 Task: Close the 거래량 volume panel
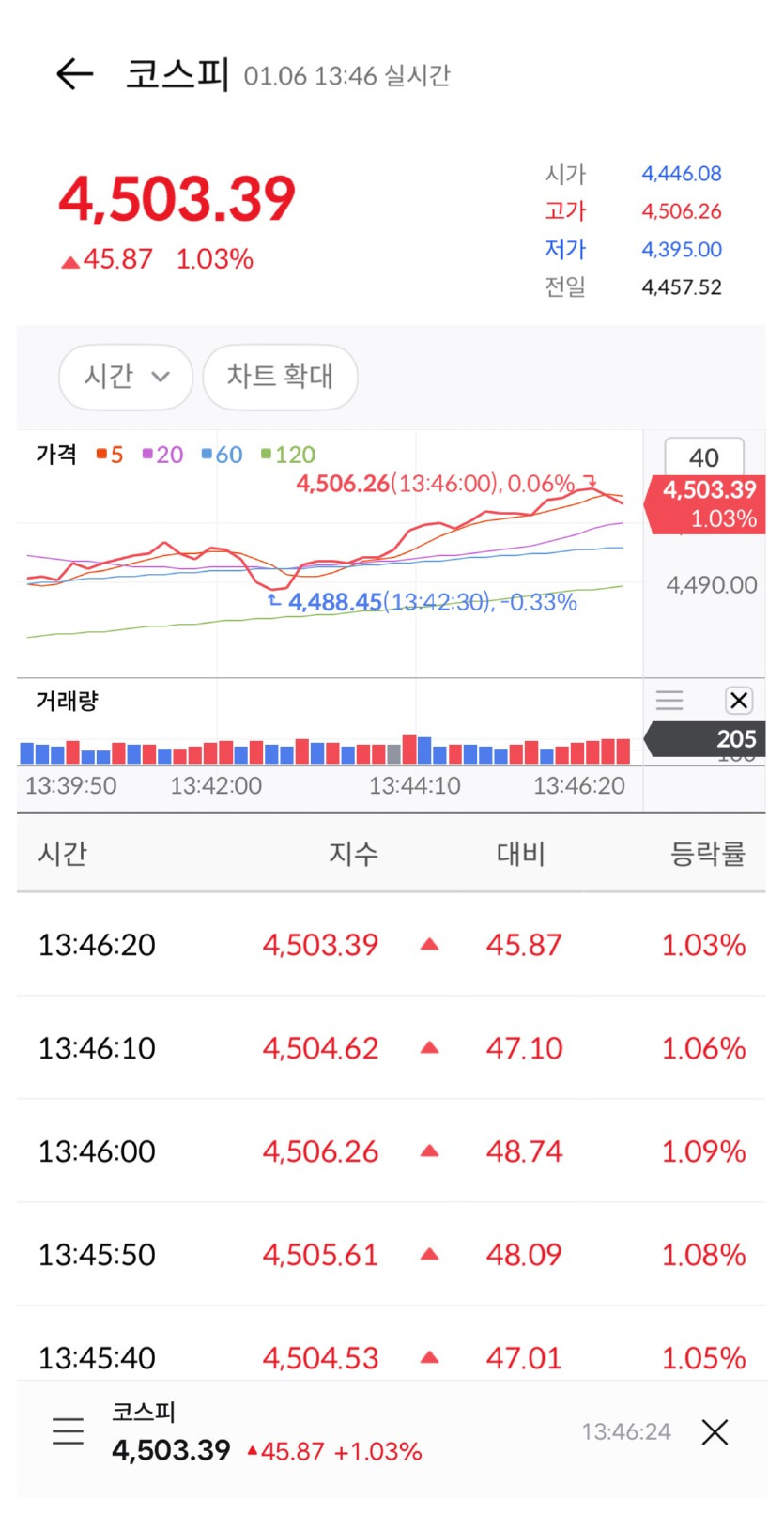point(739,700)
